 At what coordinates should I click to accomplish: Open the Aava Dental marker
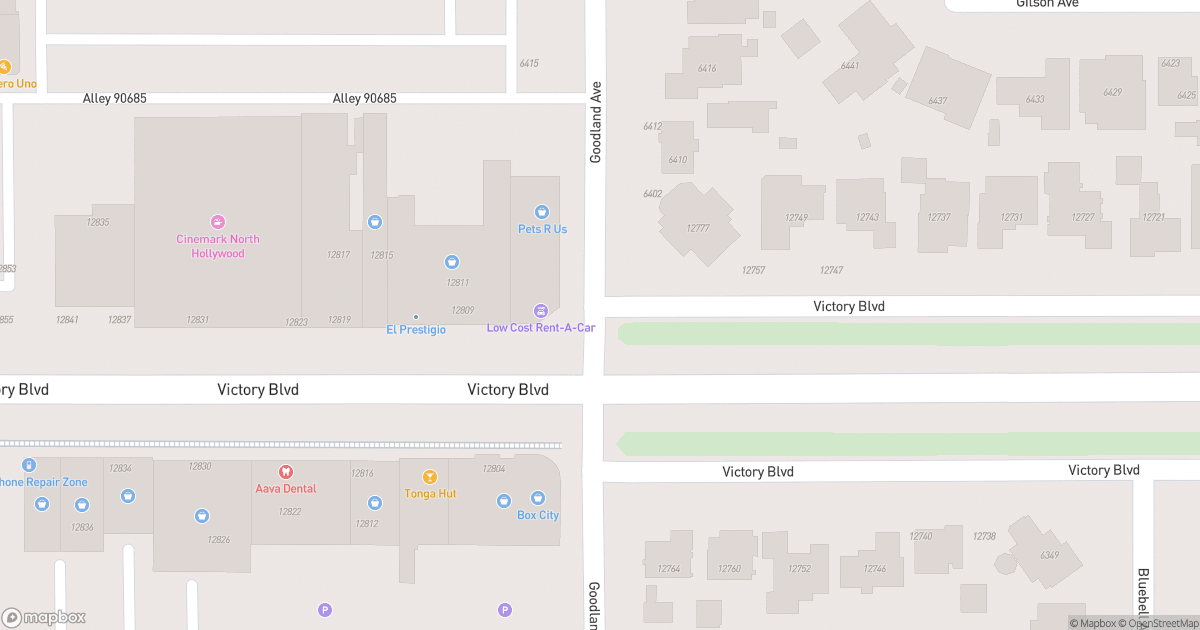point(285,471)
